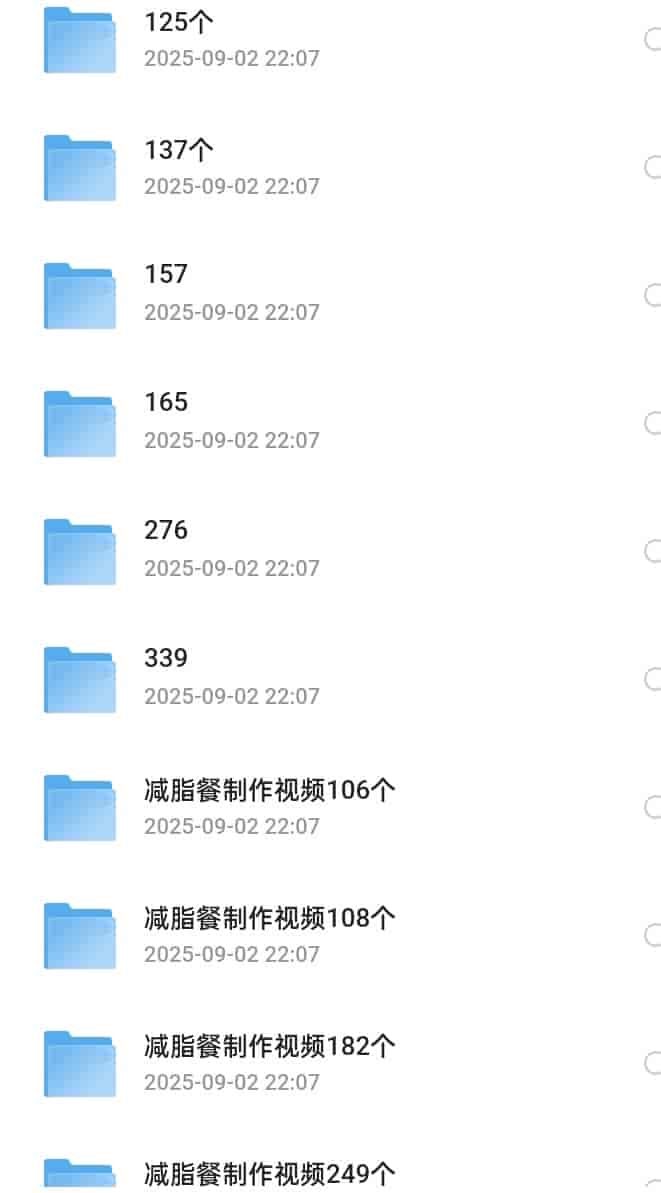The image size is (661, 1193).
Task: Check the selection circle for 137个
Action: [653, 167]
